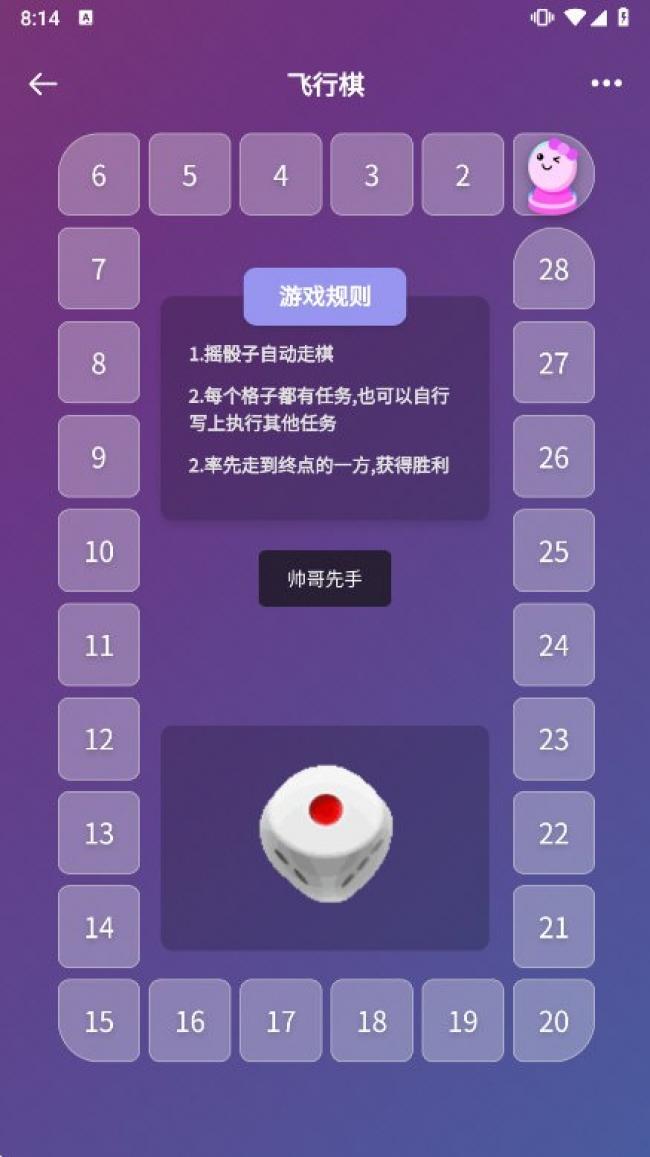Viewport: 650px width, 1157px height.
Task: Open the 游戏规则 button
Action: 325,296
